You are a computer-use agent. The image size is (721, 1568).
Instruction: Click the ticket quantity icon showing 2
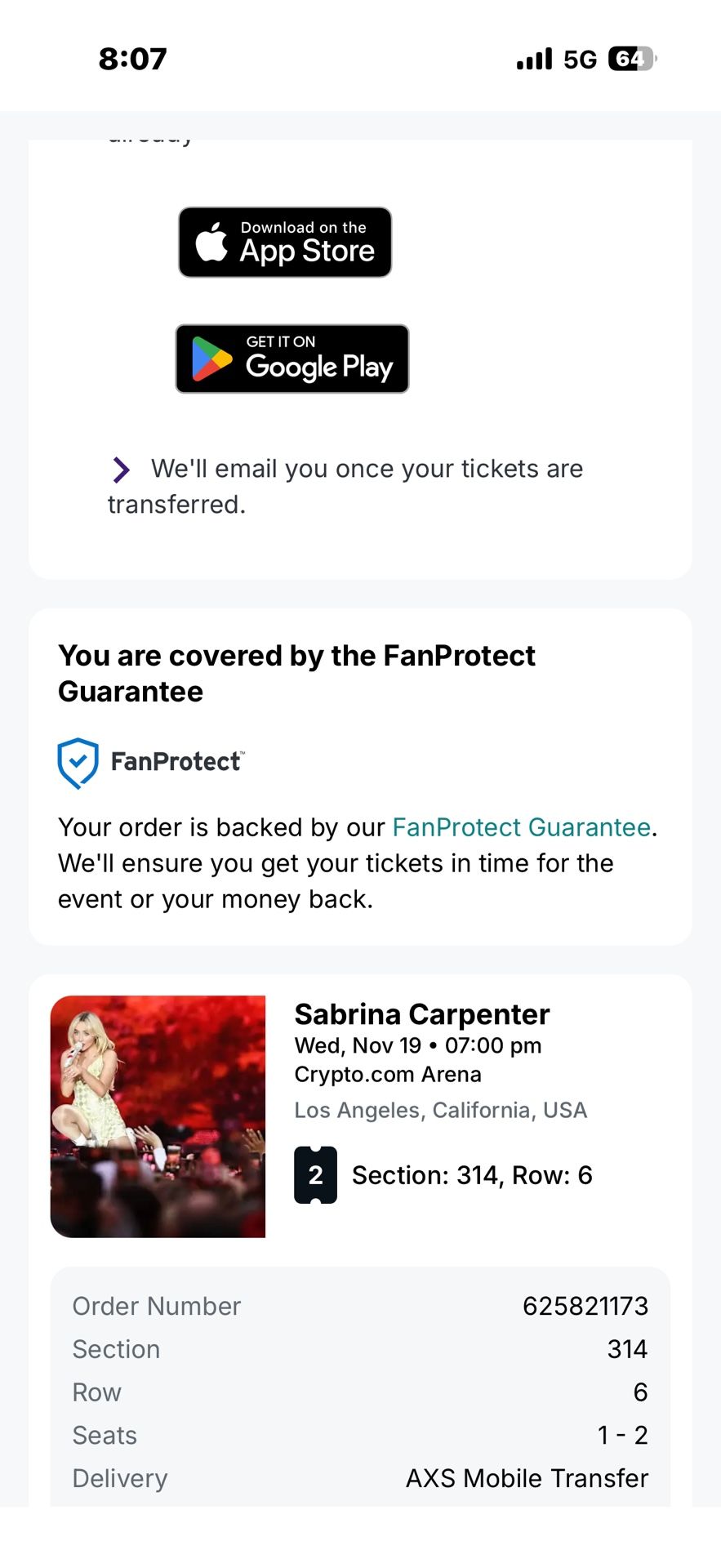click(x=315, y=1174)
